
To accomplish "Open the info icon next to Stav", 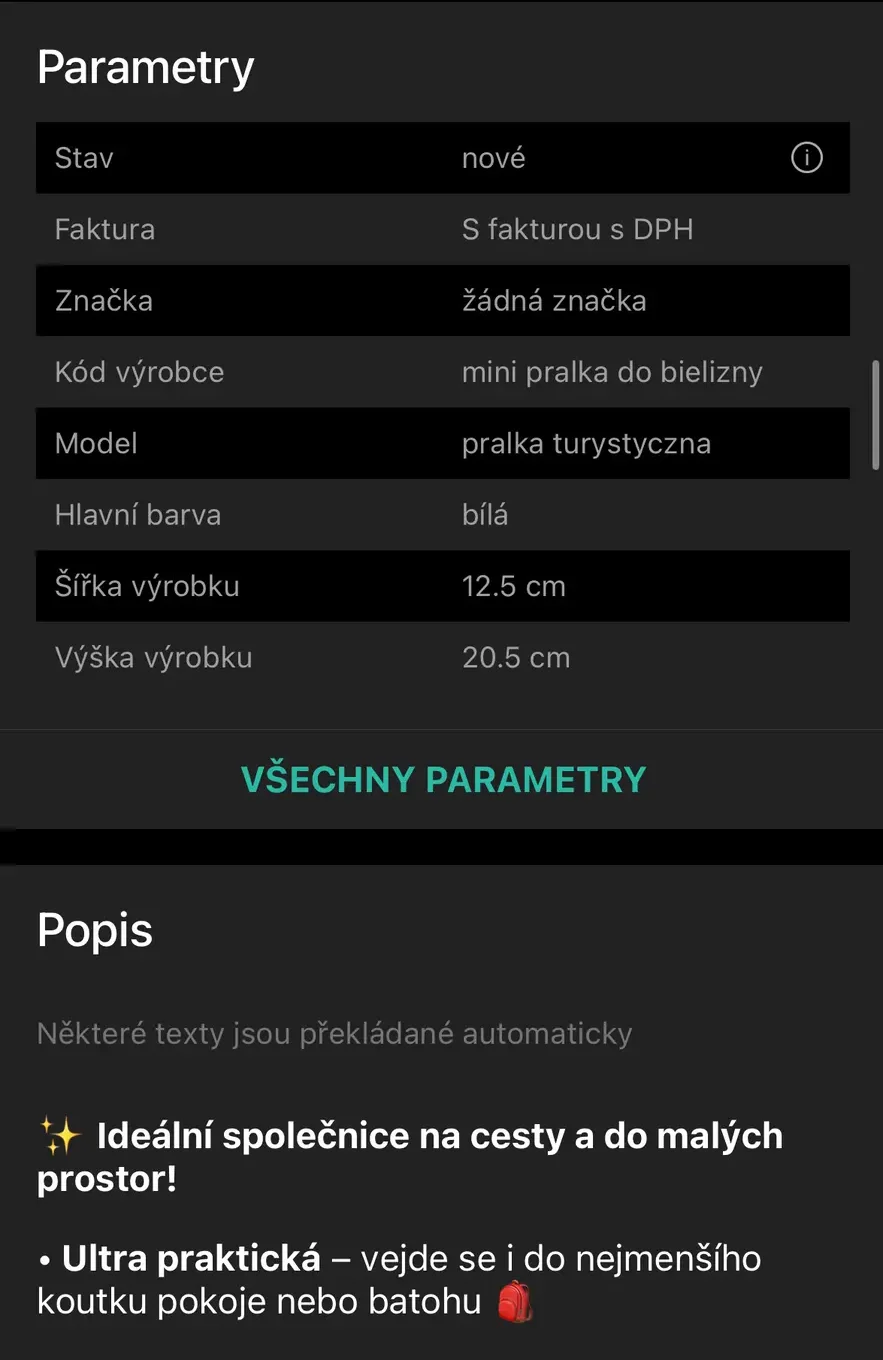I will (806, 158).
